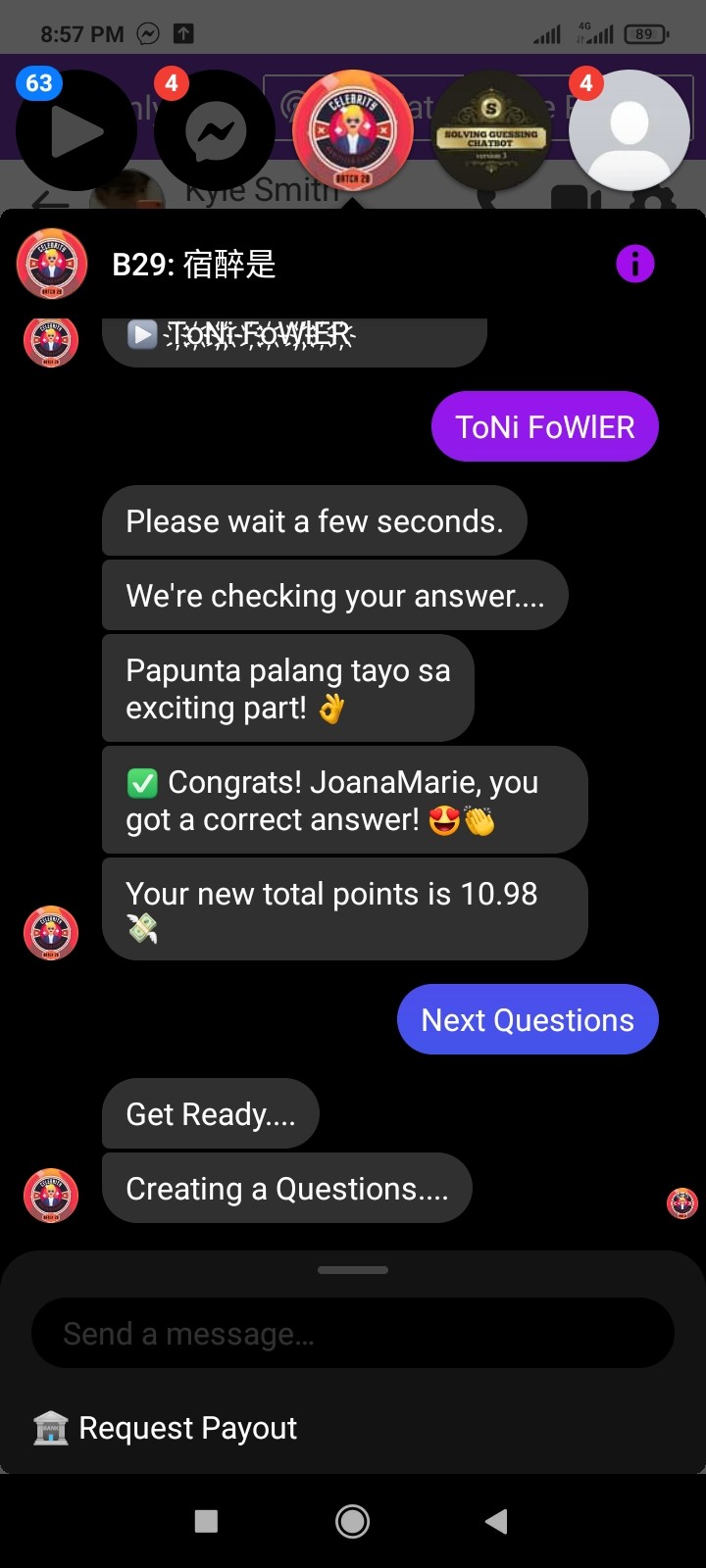
Task: Focus the Send a message field
Action: click(353, 1334)
